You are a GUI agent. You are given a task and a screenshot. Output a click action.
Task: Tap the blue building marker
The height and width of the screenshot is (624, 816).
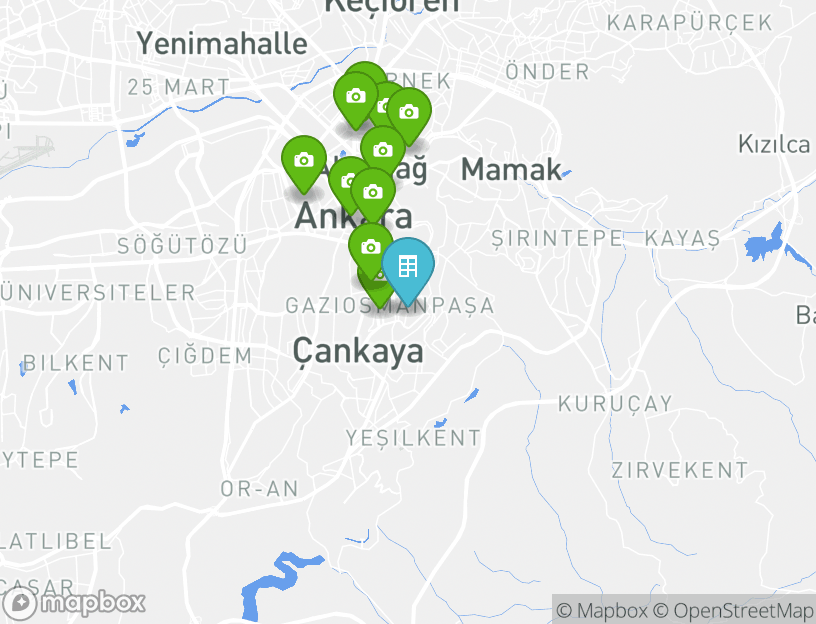pyautogui.click(x=408, y=266)
